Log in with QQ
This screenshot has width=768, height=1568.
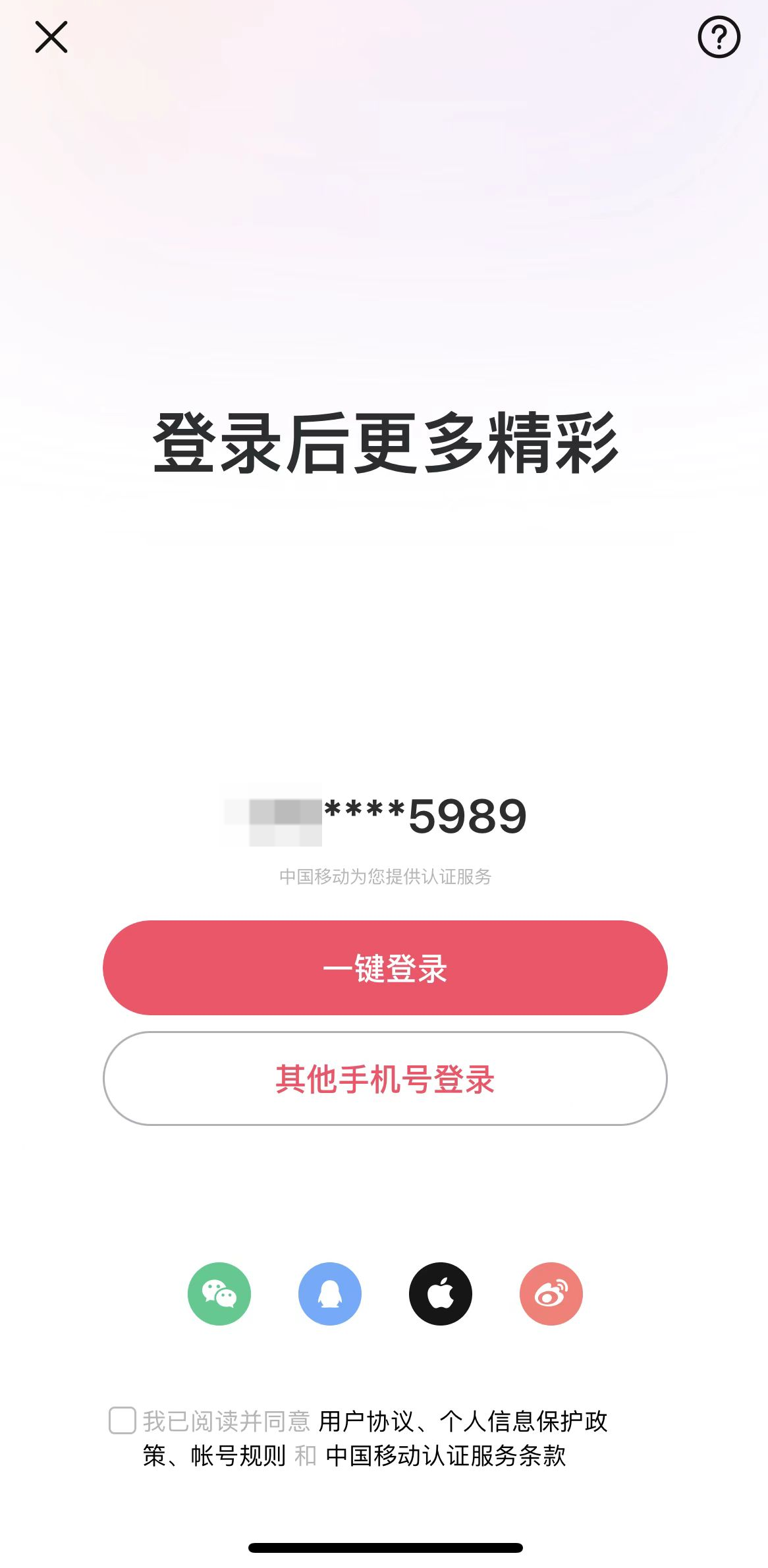pos(330,1294)
